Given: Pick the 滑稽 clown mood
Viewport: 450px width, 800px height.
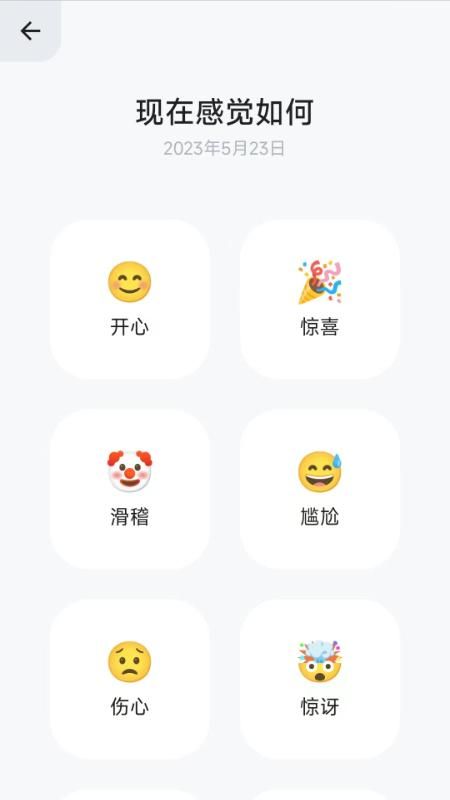Looking at the screenshot, I should (130, 489).
